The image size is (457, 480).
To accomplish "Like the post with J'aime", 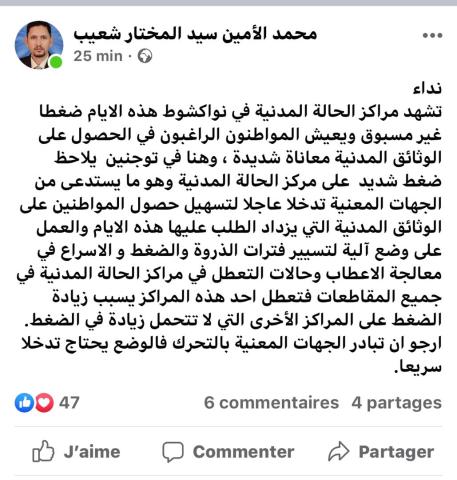I will pyautogui.click(x=76, y=452).
